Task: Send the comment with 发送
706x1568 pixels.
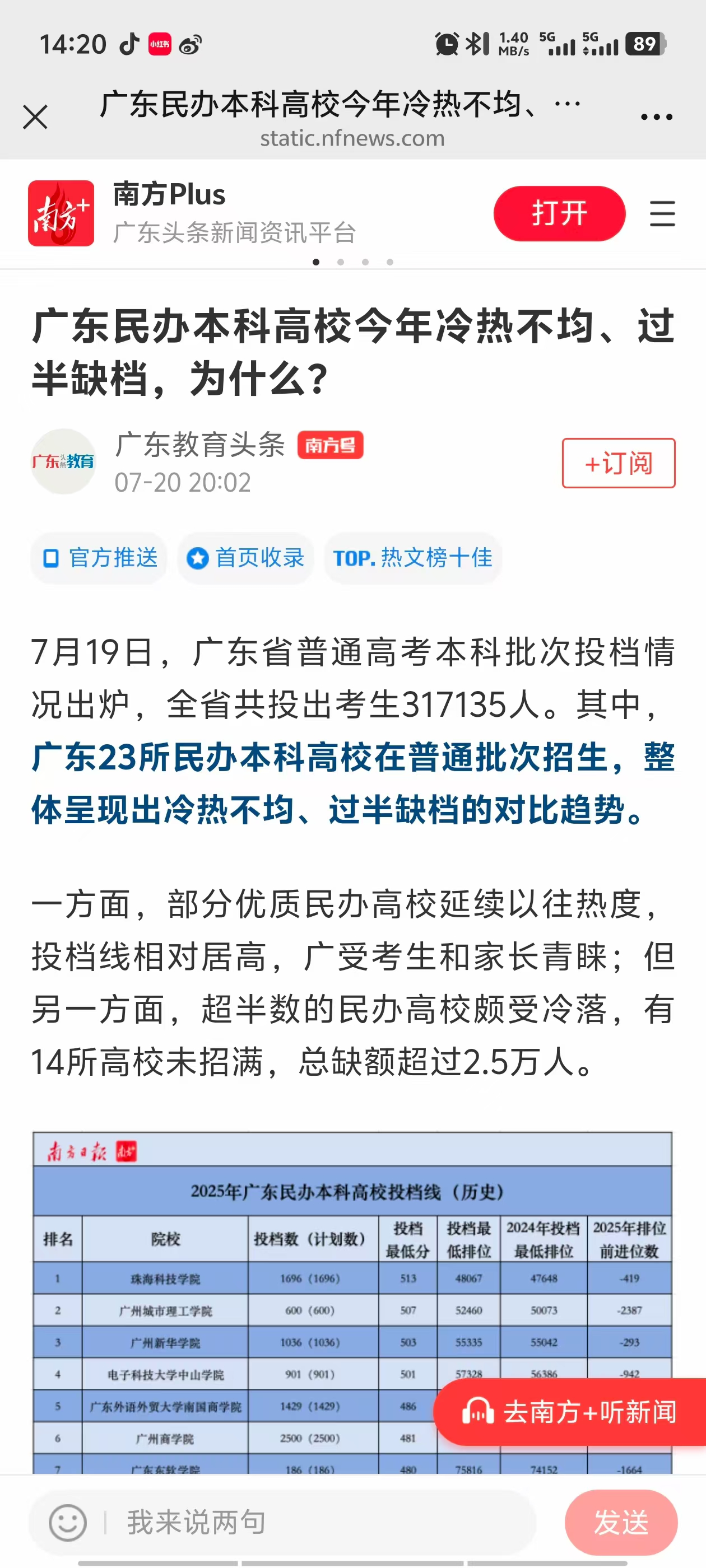Action: 620,1522
